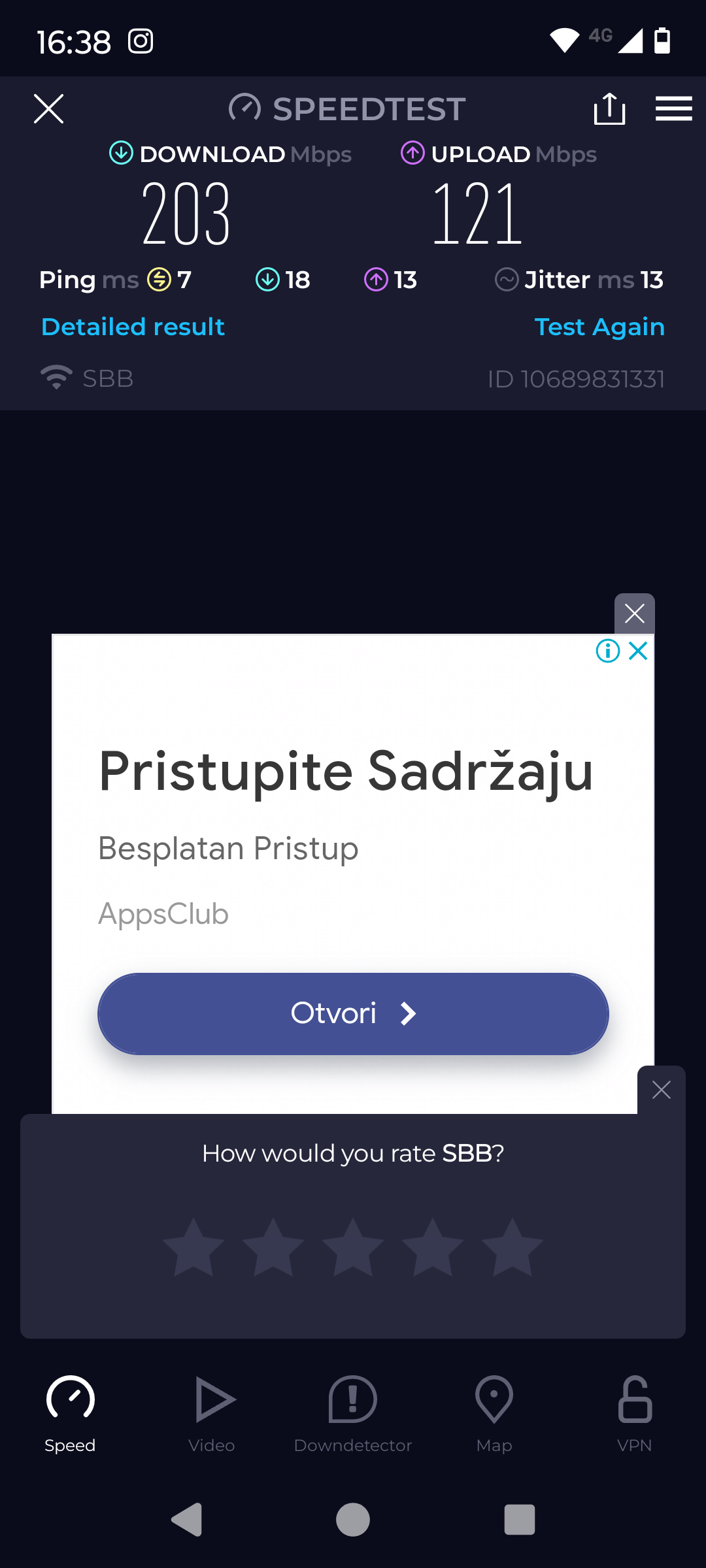The image size is (706, 1568).
Task: Rate SBB one star
Action: [x=193, y=1247]
